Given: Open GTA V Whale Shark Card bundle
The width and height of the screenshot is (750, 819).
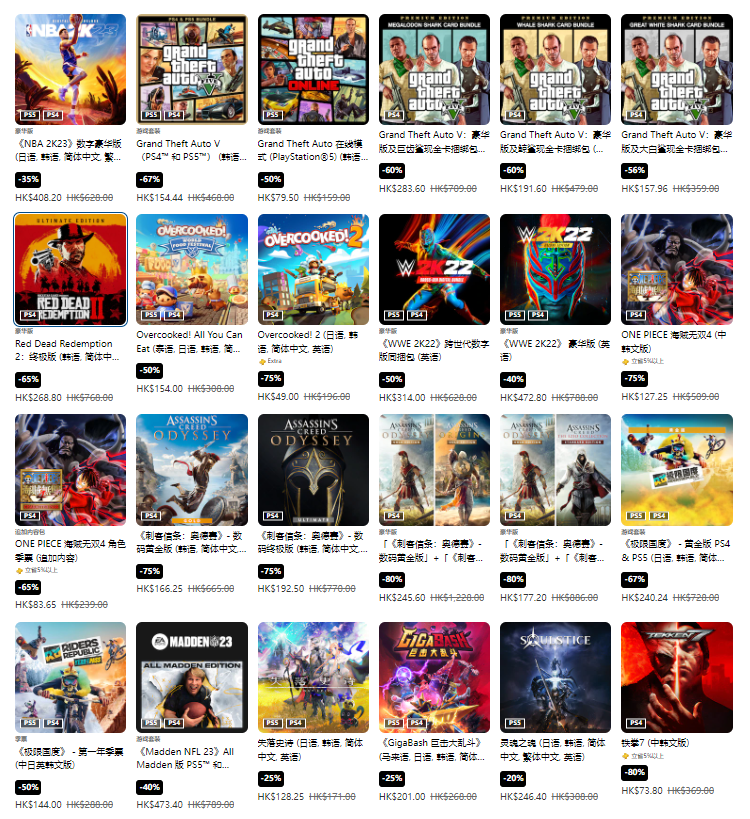Looking at the screenshot, I should point(555,69).
